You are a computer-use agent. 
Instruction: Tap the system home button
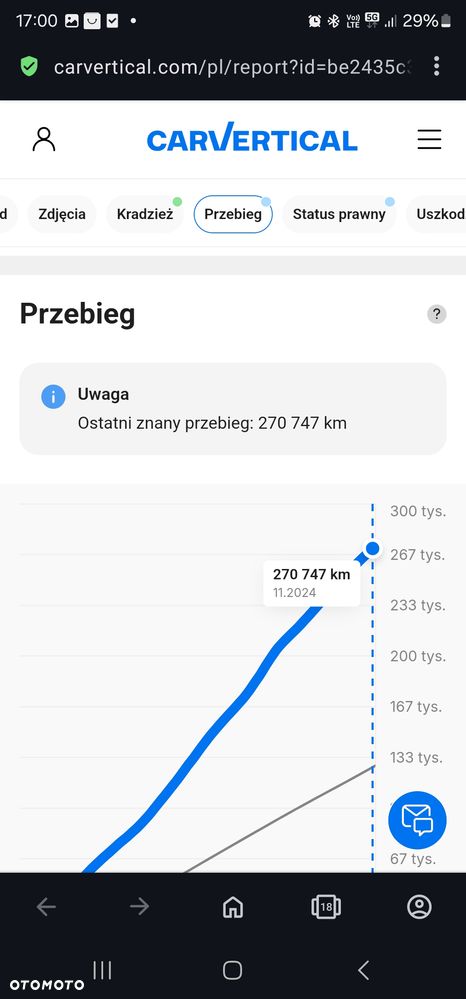(233, 970)
